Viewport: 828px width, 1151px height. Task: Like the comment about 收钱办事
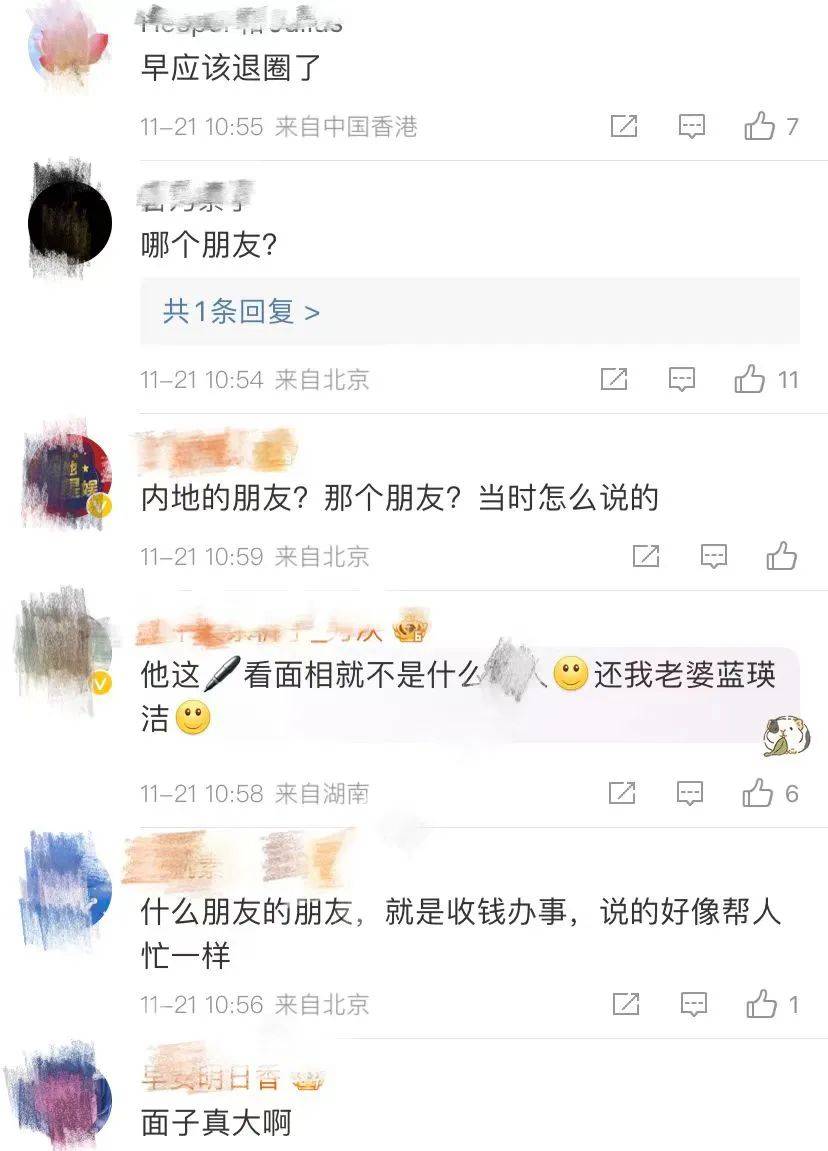click(762, 1004)
